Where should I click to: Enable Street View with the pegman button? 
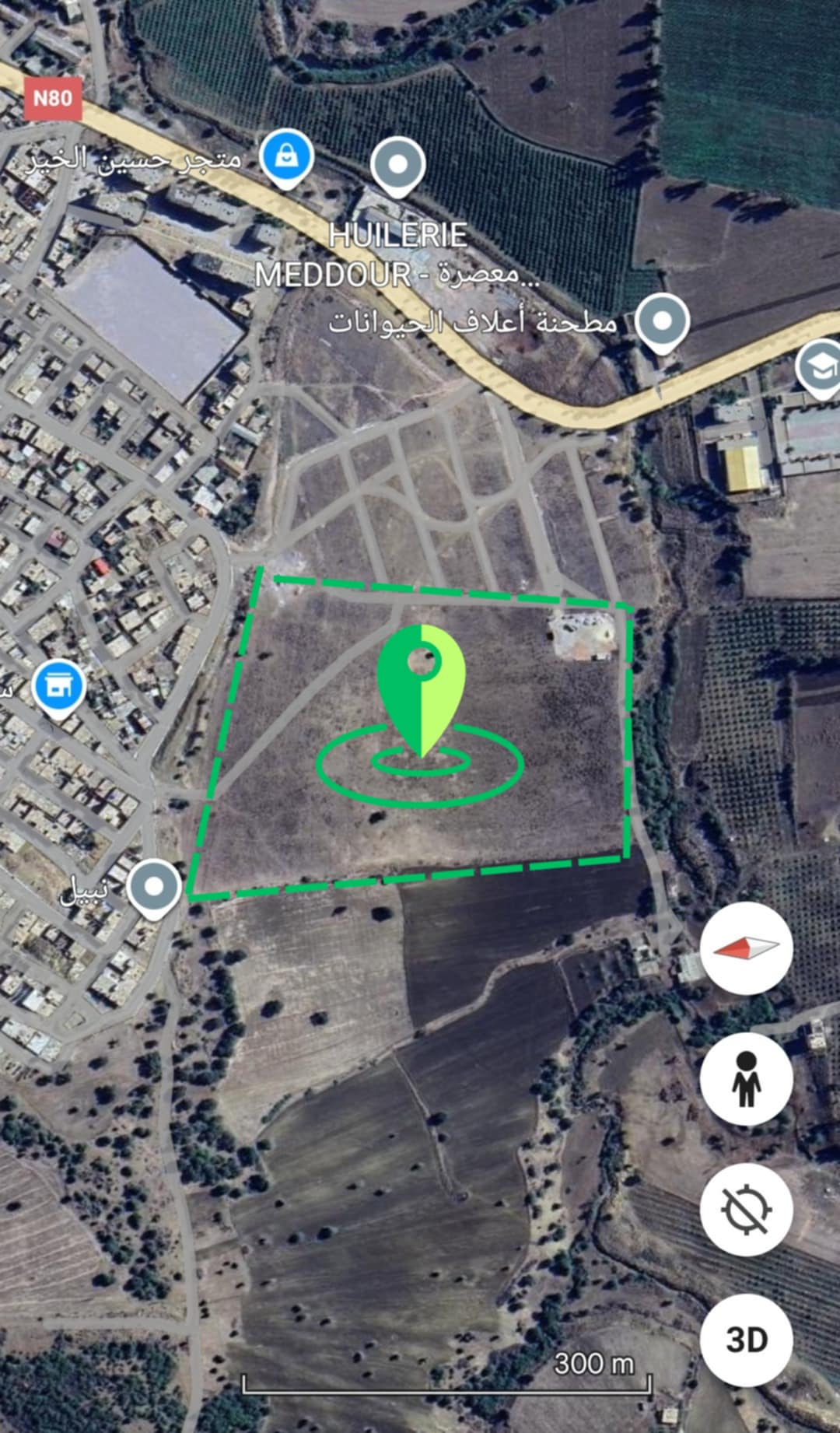pos(747,1079)
